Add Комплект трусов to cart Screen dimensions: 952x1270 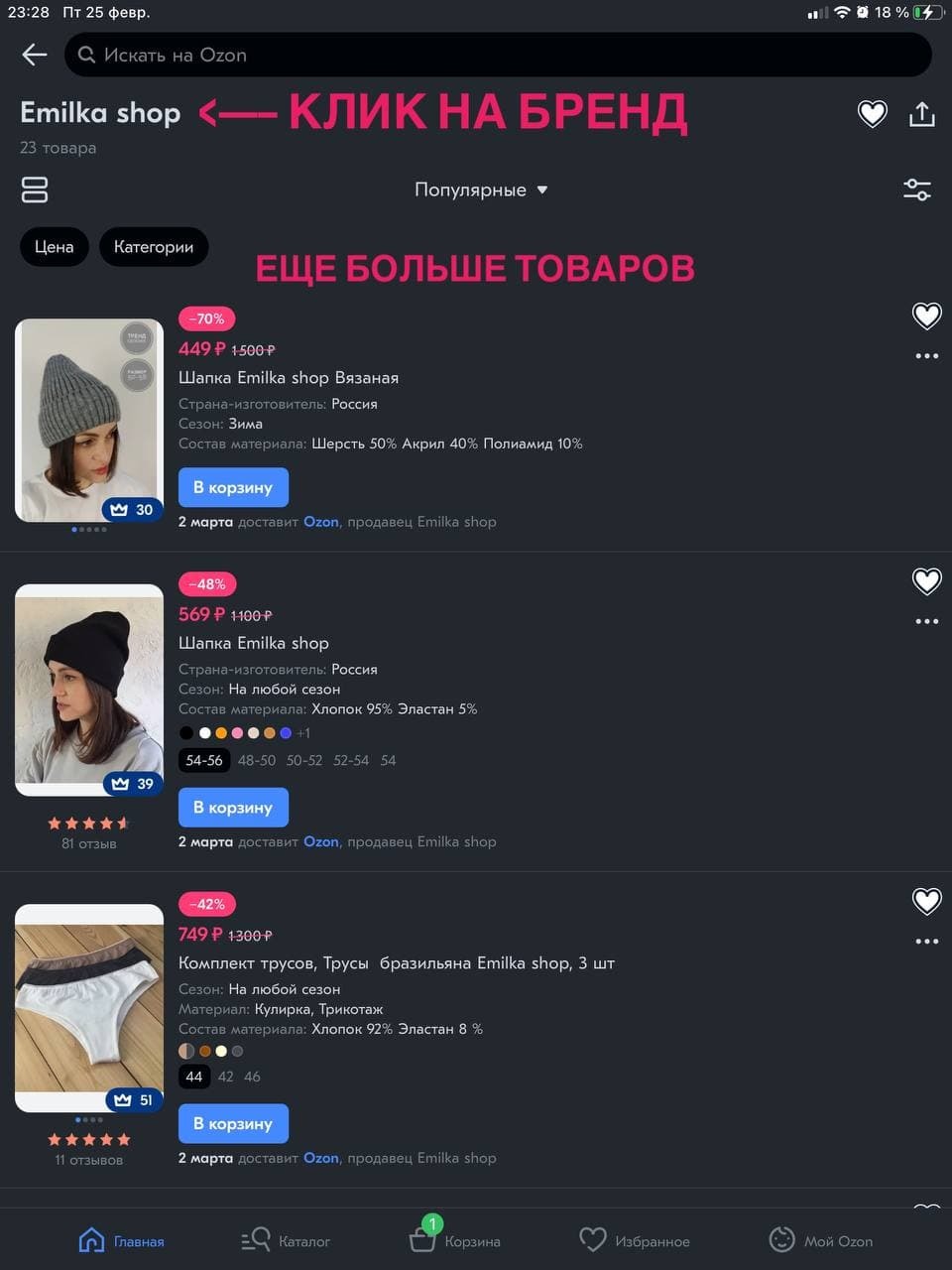(233, 1123)
